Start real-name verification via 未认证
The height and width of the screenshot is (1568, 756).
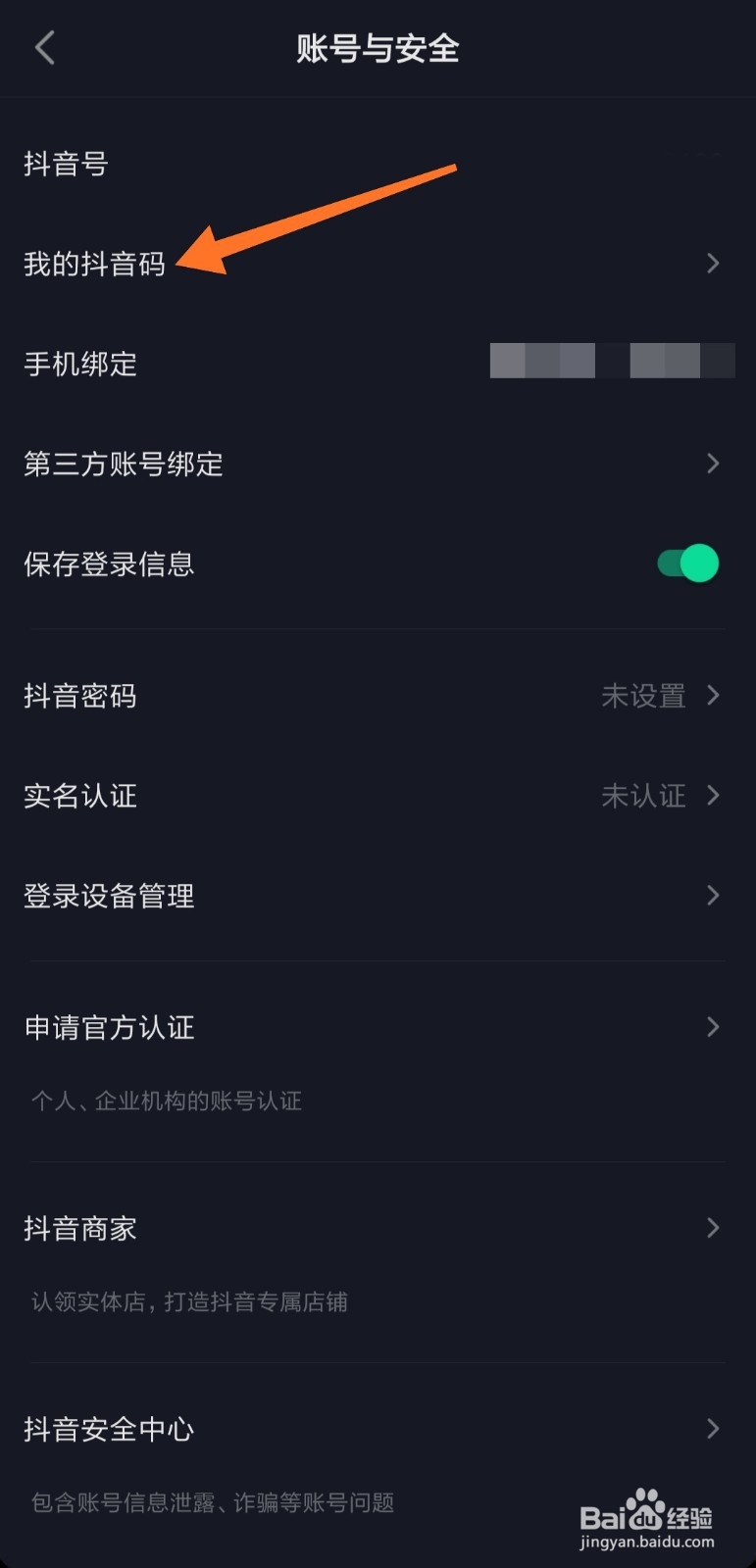point(643,796)
